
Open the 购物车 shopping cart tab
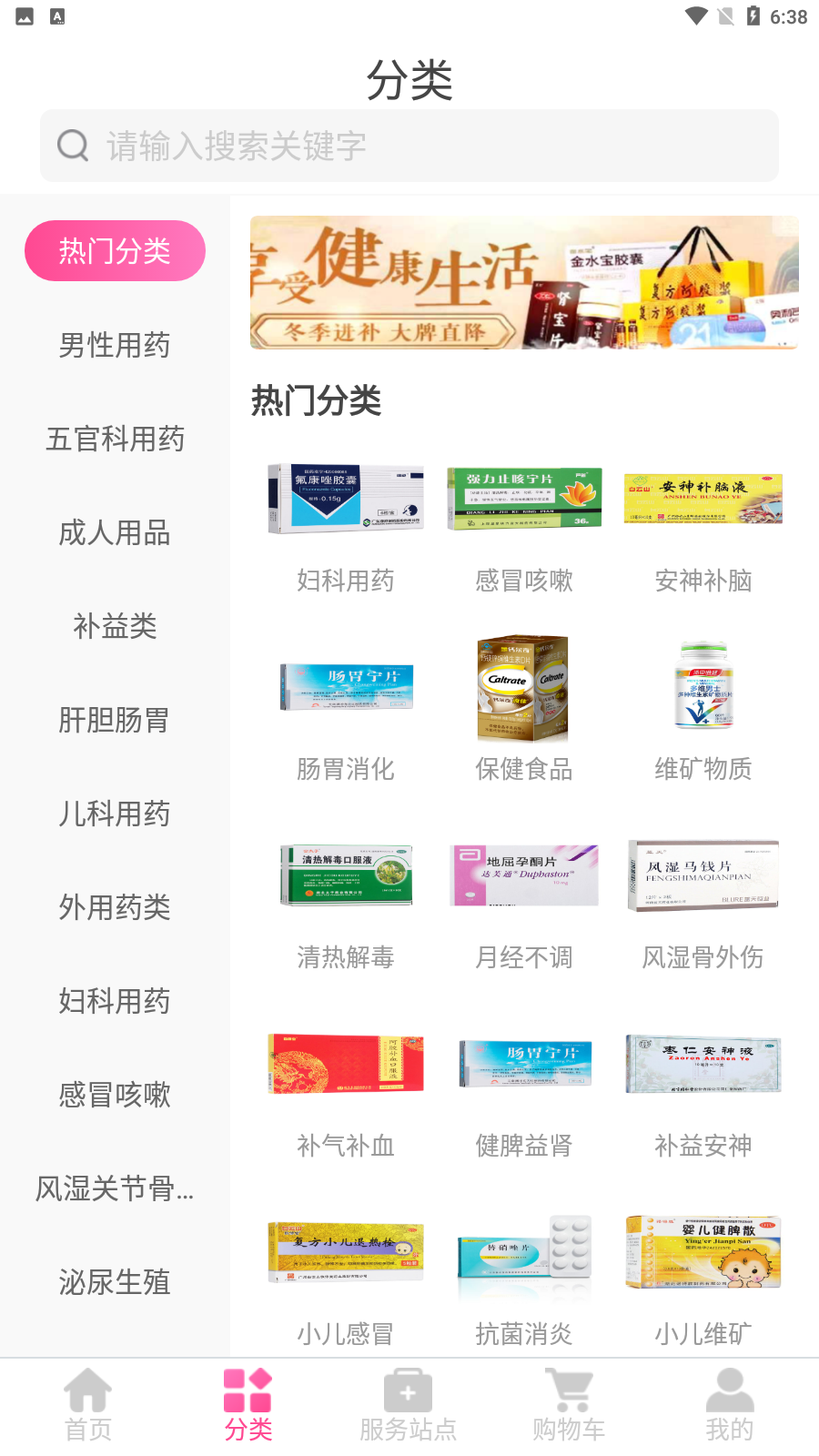569,1406
